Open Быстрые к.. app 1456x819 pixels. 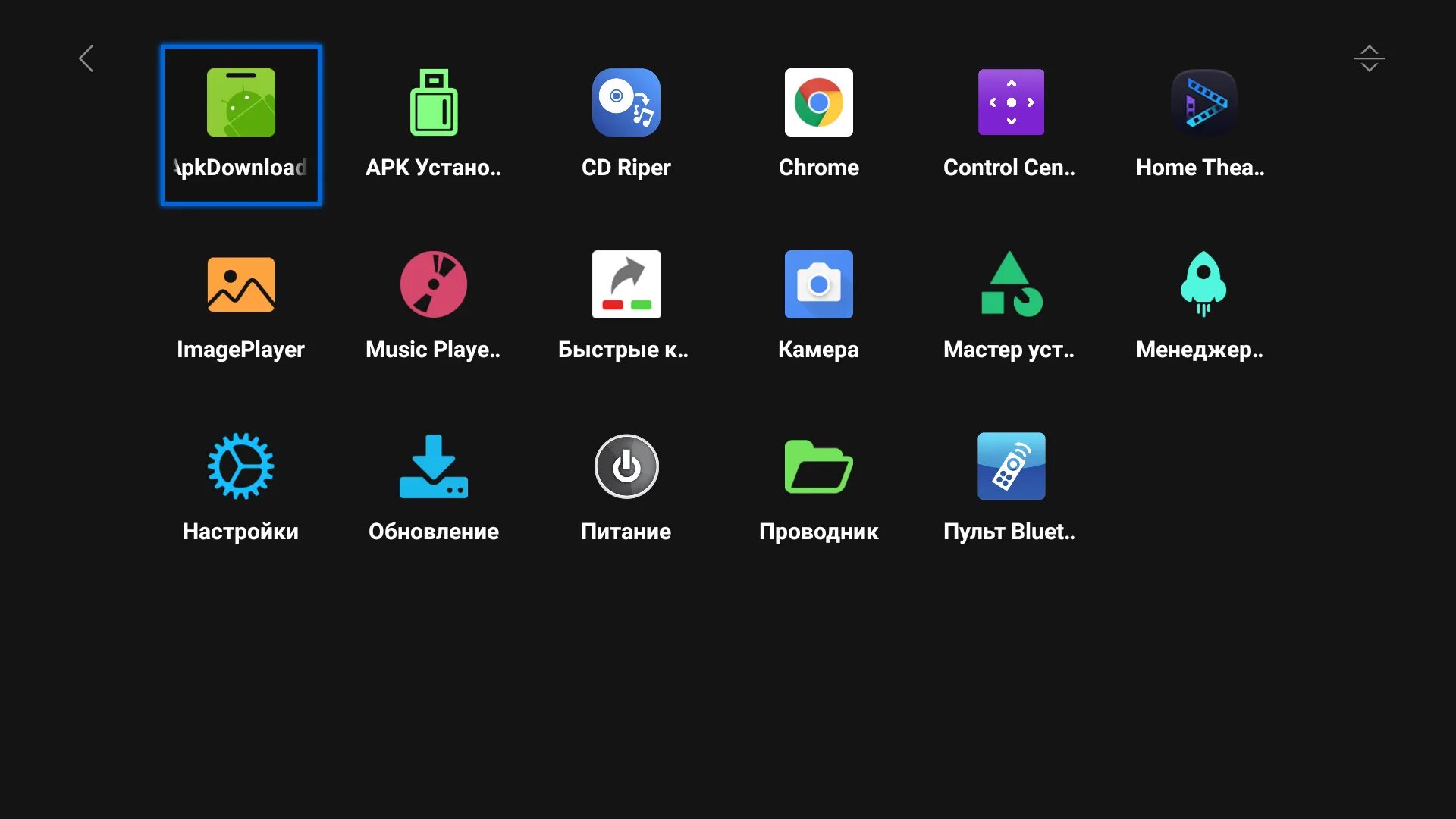pos(626,307)
